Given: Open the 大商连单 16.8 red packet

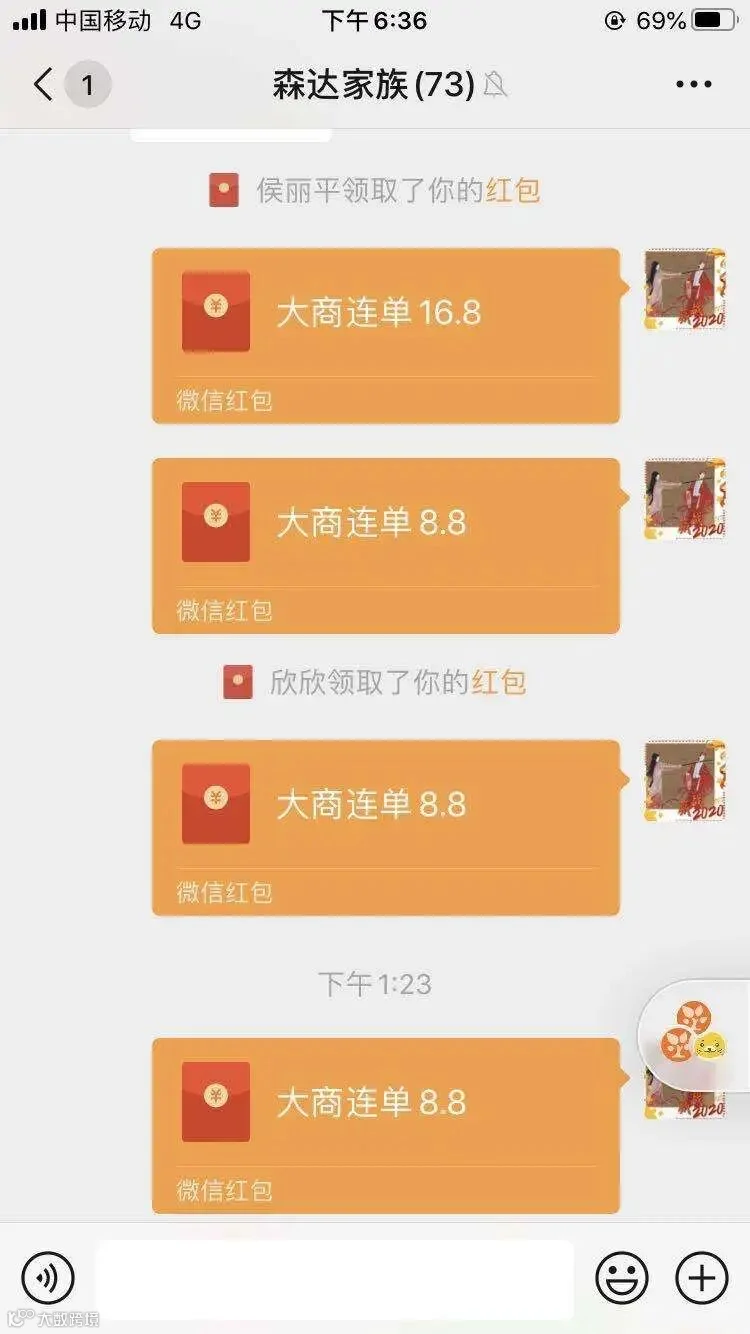Looking at the screenshot, I should pos(386,336).
